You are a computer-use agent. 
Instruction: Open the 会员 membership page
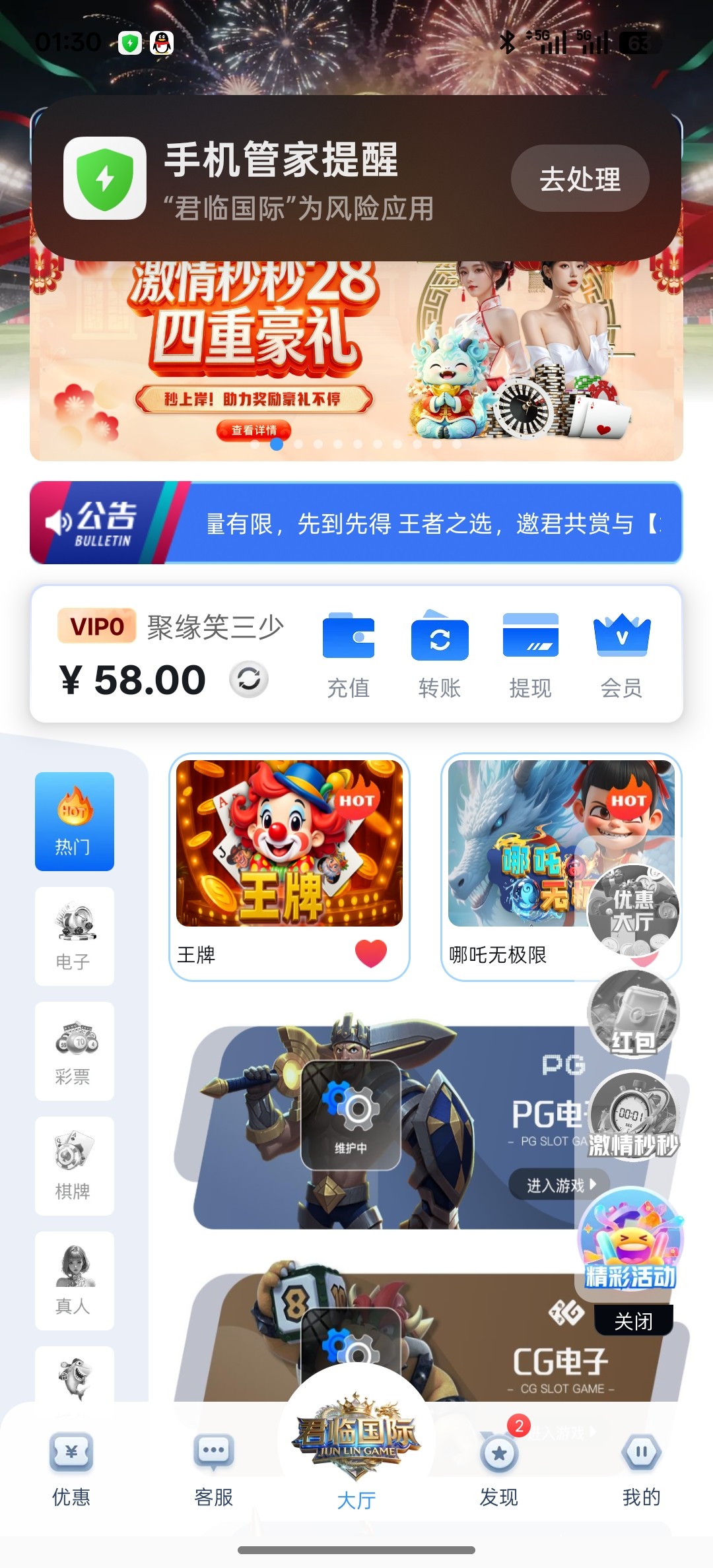point(621,653)
